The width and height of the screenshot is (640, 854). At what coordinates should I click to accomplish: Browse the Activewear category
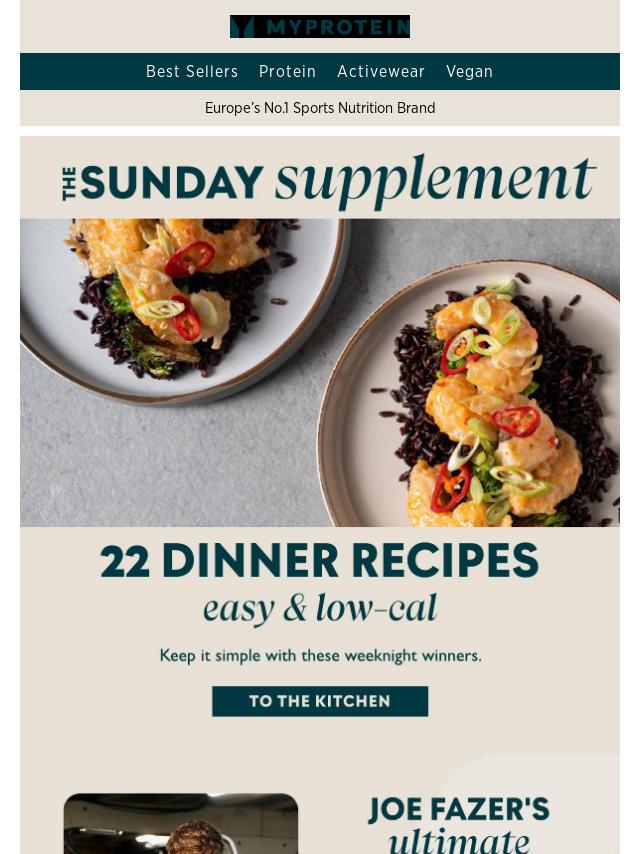point(381,72)
